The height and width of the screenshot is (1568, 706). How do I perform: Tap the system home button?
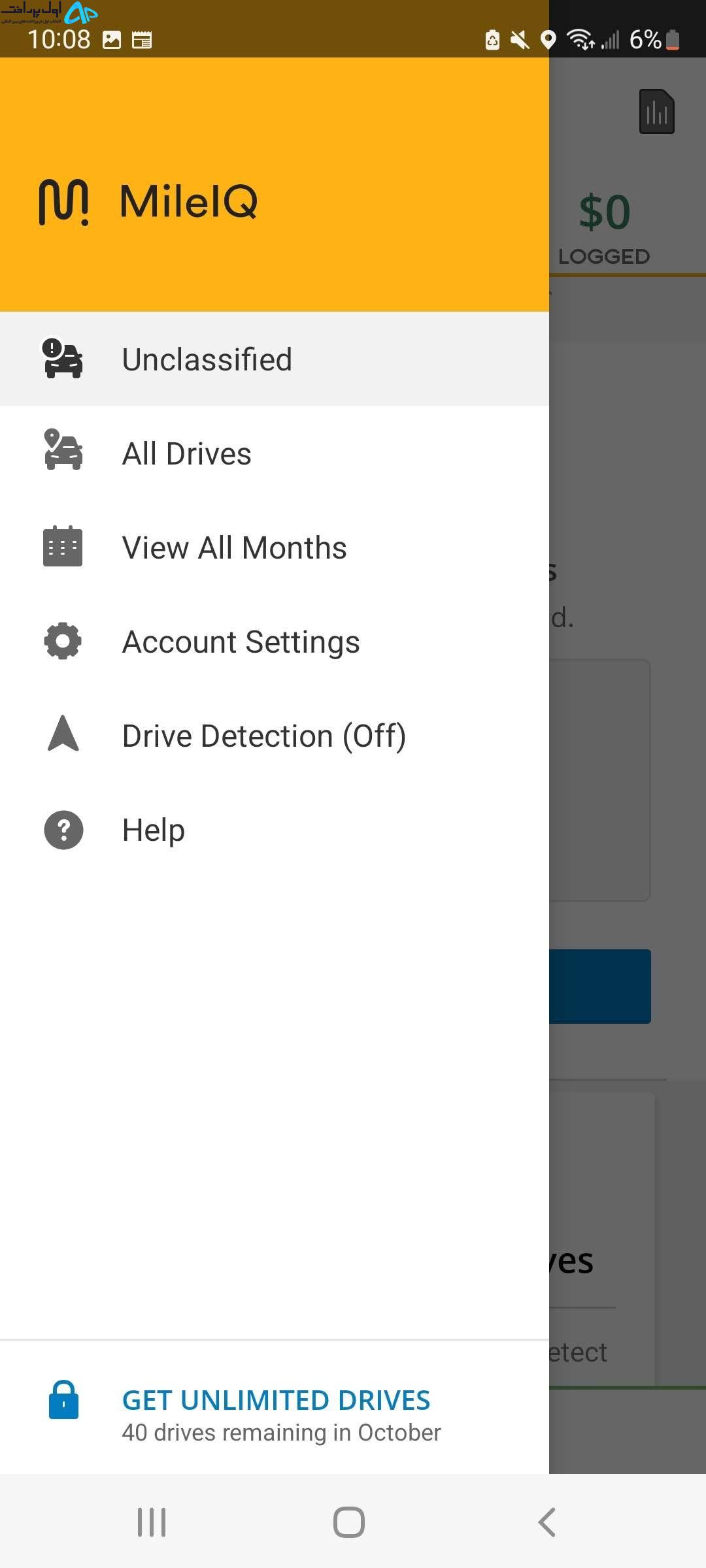coord(349,1522)
